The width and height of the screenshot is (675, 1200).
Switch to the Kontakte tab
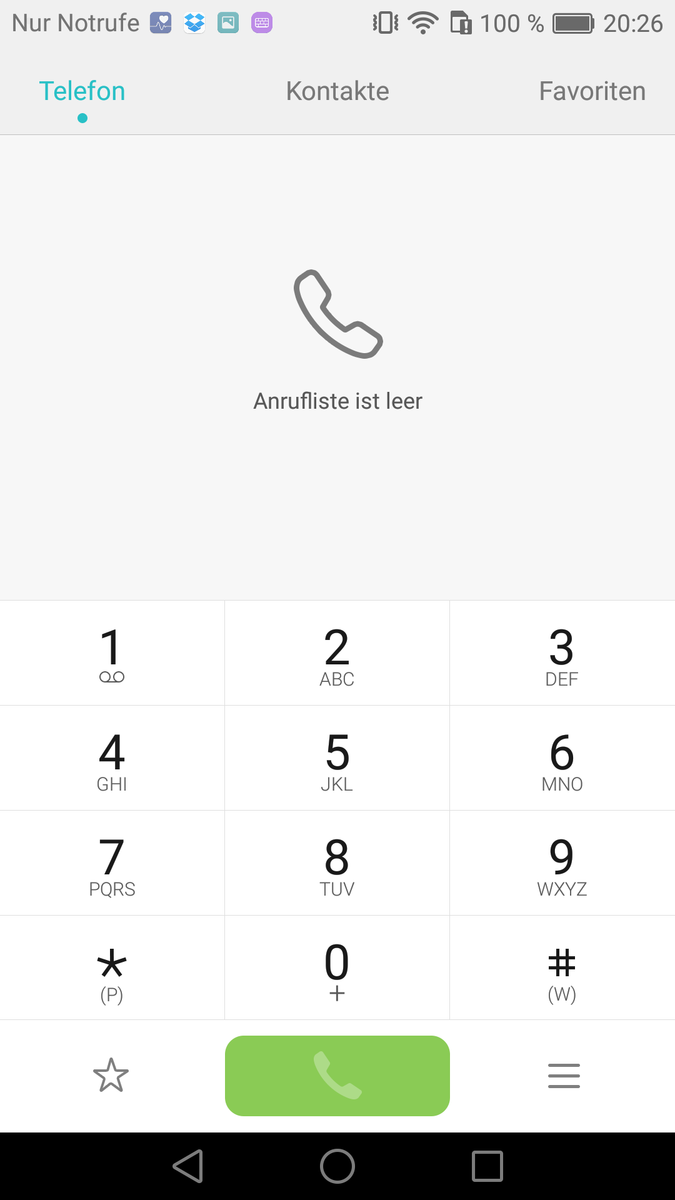pos(337,91)
